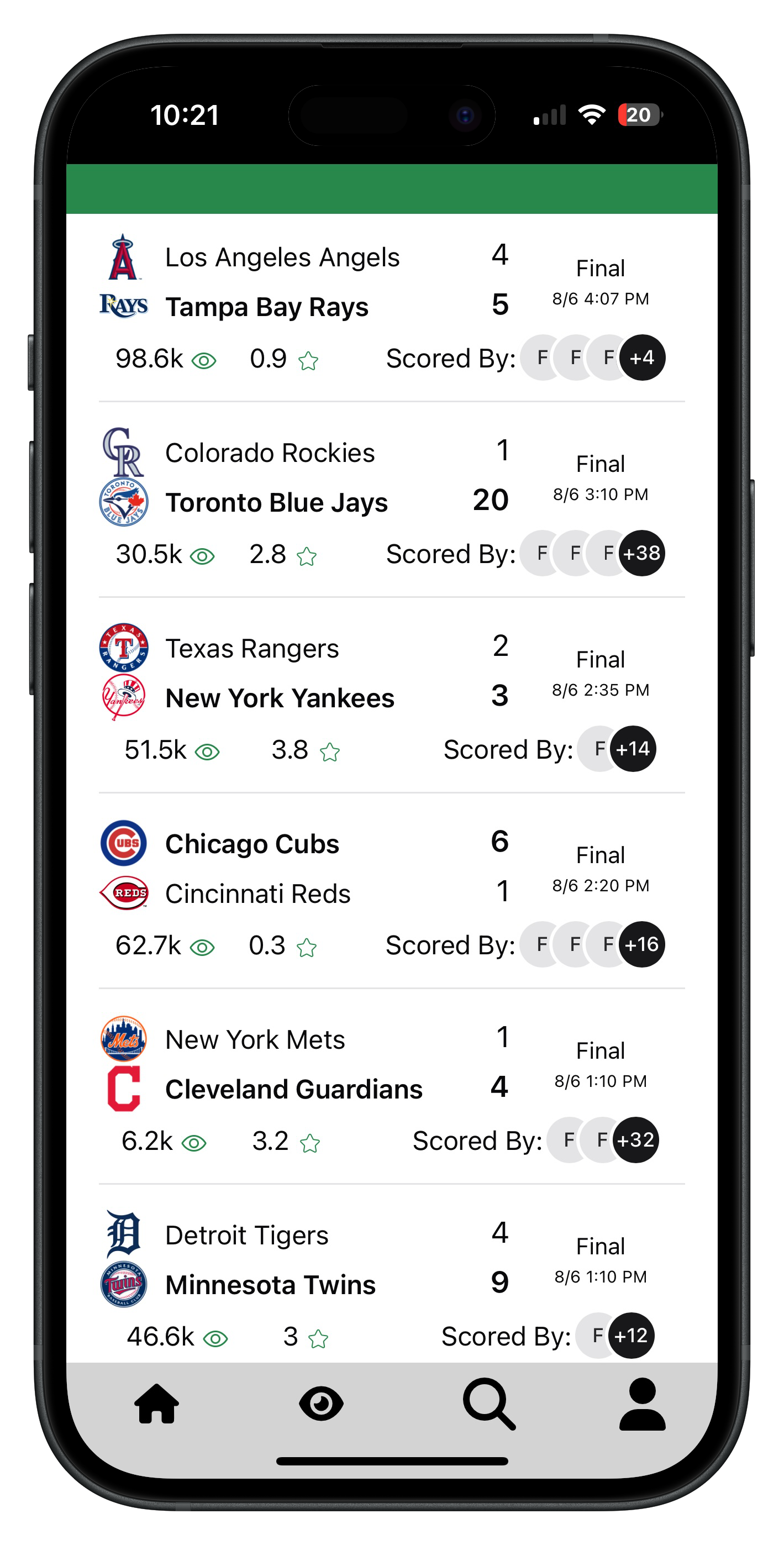Tap the +12 scorers badge
The height and width of the screenshot is (1545, 784).
tap(631, 1335)
